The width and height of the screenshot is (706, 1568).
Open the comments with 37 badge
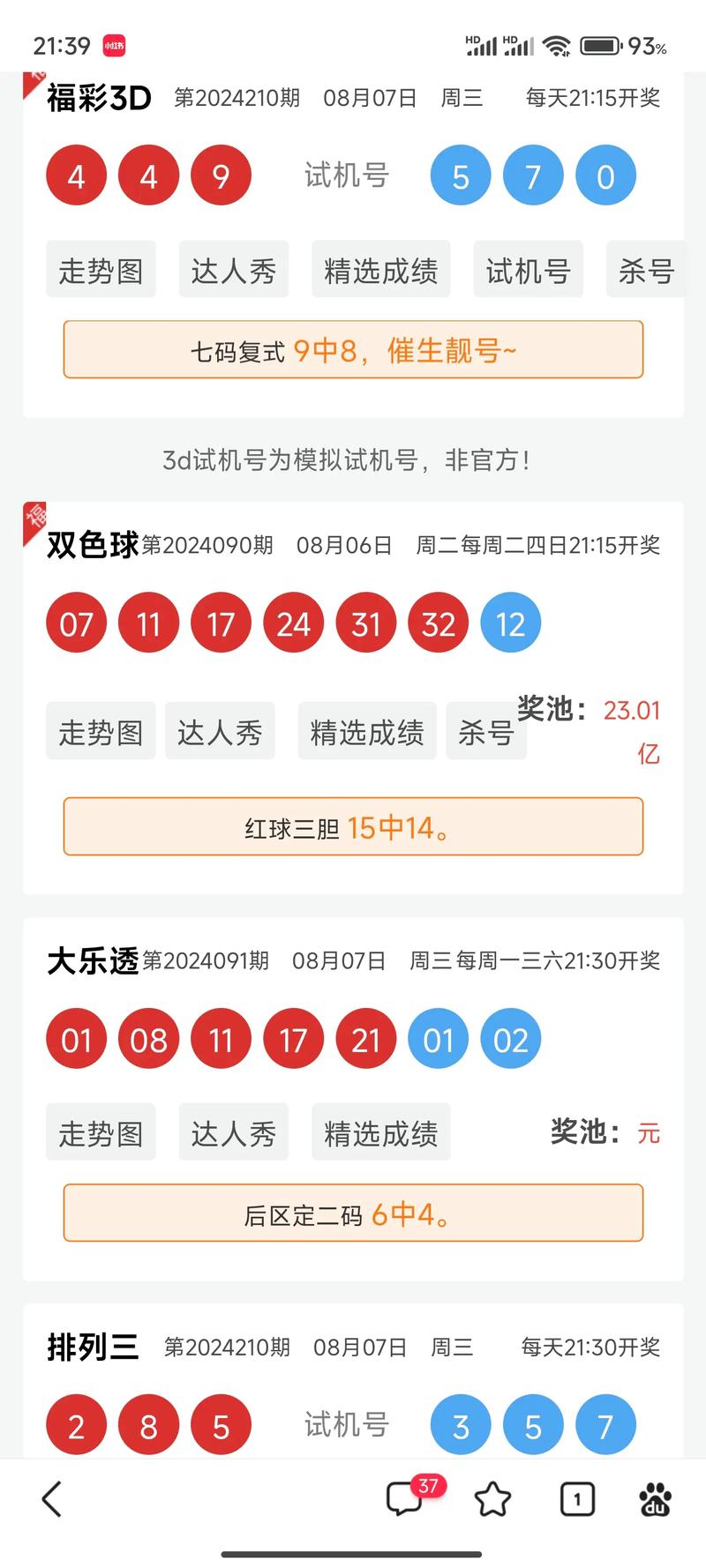click(407, 1498)
